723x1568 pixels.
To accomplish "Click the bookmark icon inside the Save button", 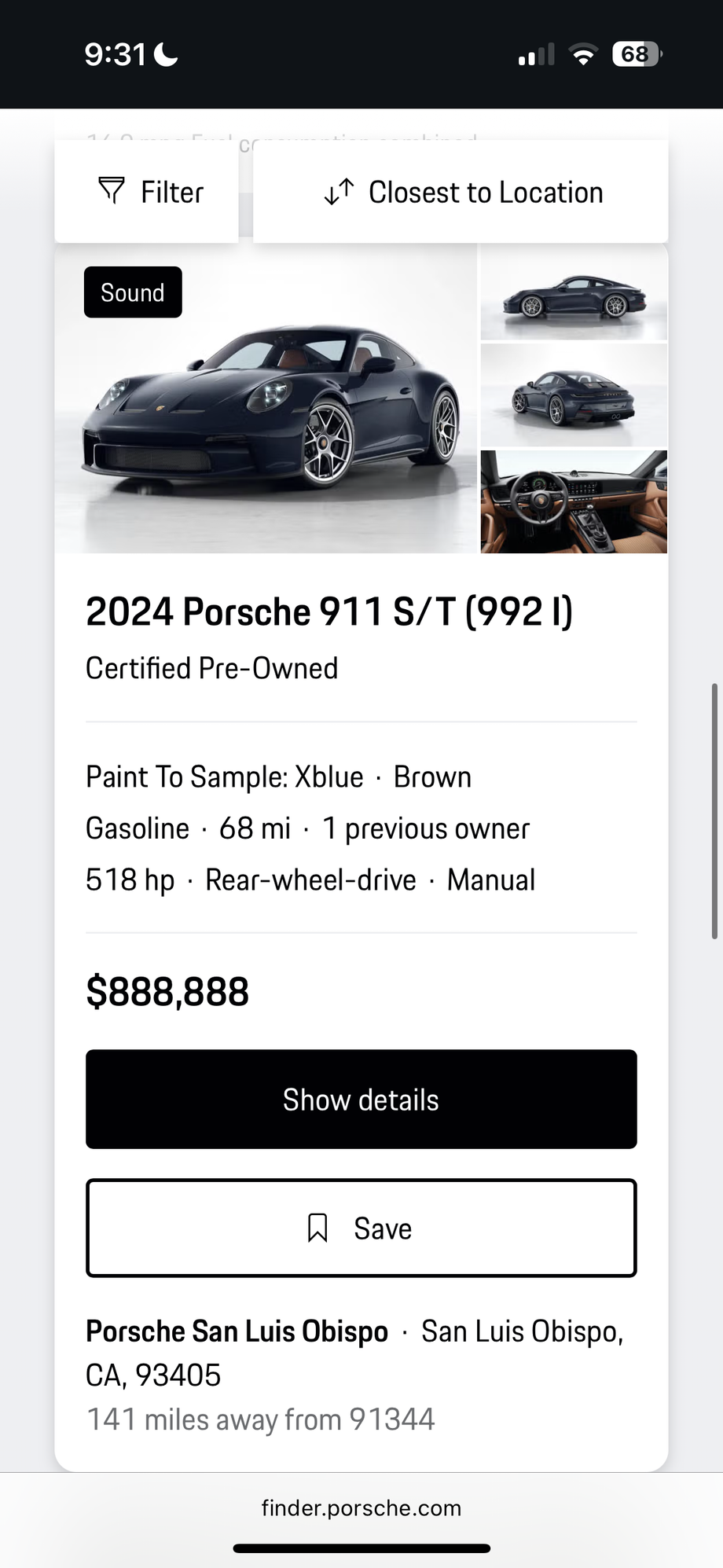I will 317,1228.
